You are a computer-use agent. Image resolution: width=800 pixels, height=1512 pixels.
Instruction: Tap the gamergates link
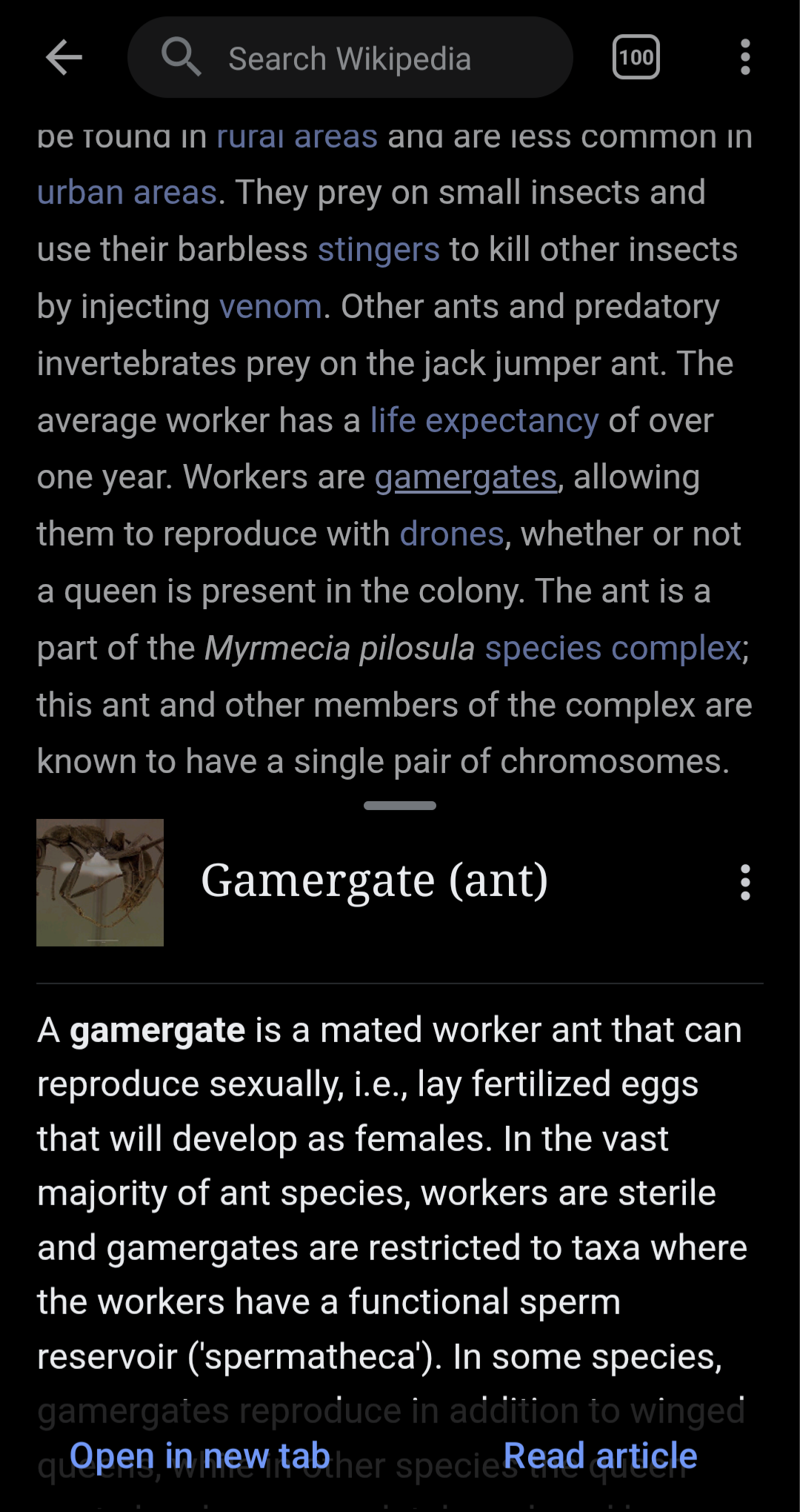click(465, 478)
